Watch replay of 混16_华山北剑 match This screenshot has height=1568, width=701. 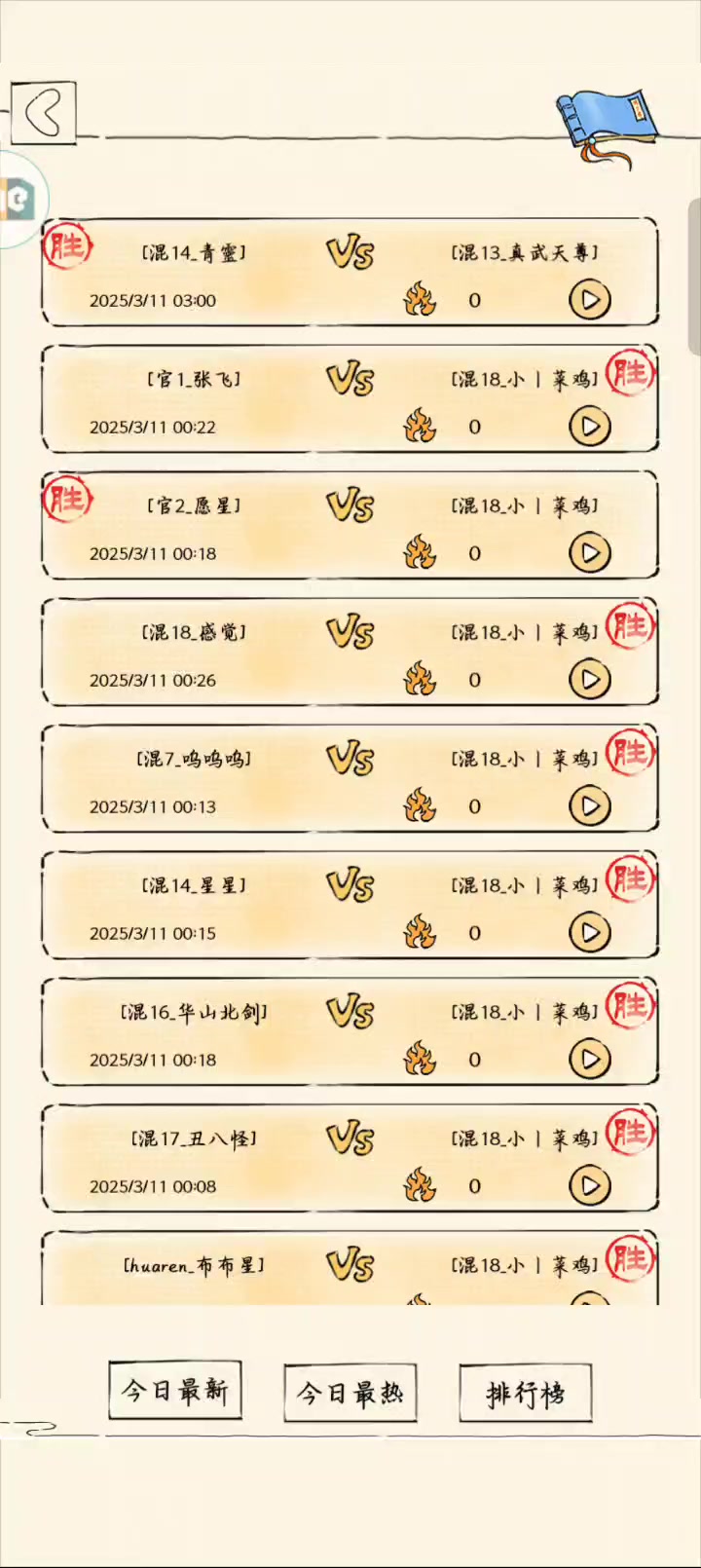pyautogui.click(x=589, y=1060)
